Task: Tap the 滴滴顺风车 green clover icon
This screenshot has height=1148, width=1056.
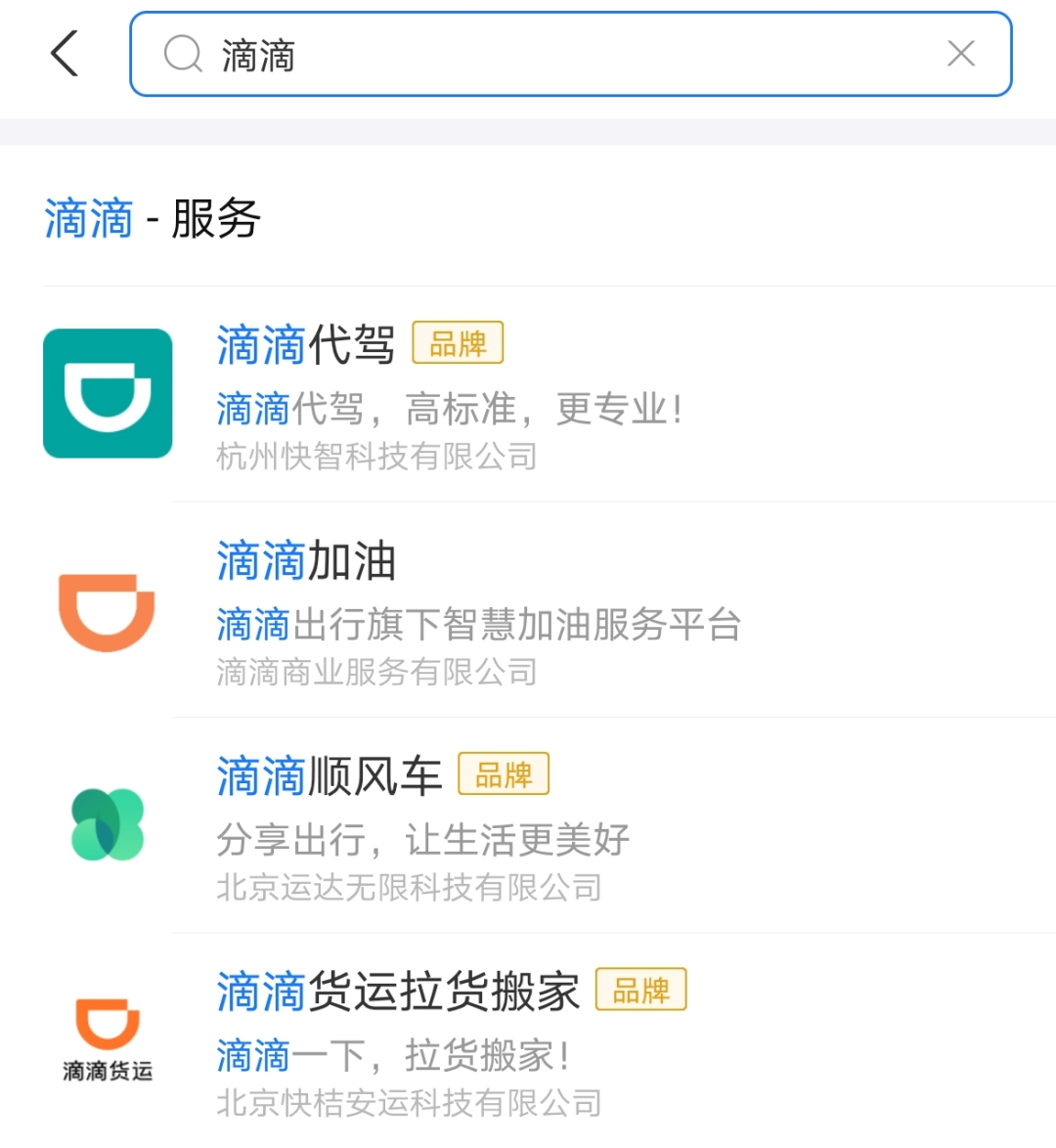Action: click(108, 824)
